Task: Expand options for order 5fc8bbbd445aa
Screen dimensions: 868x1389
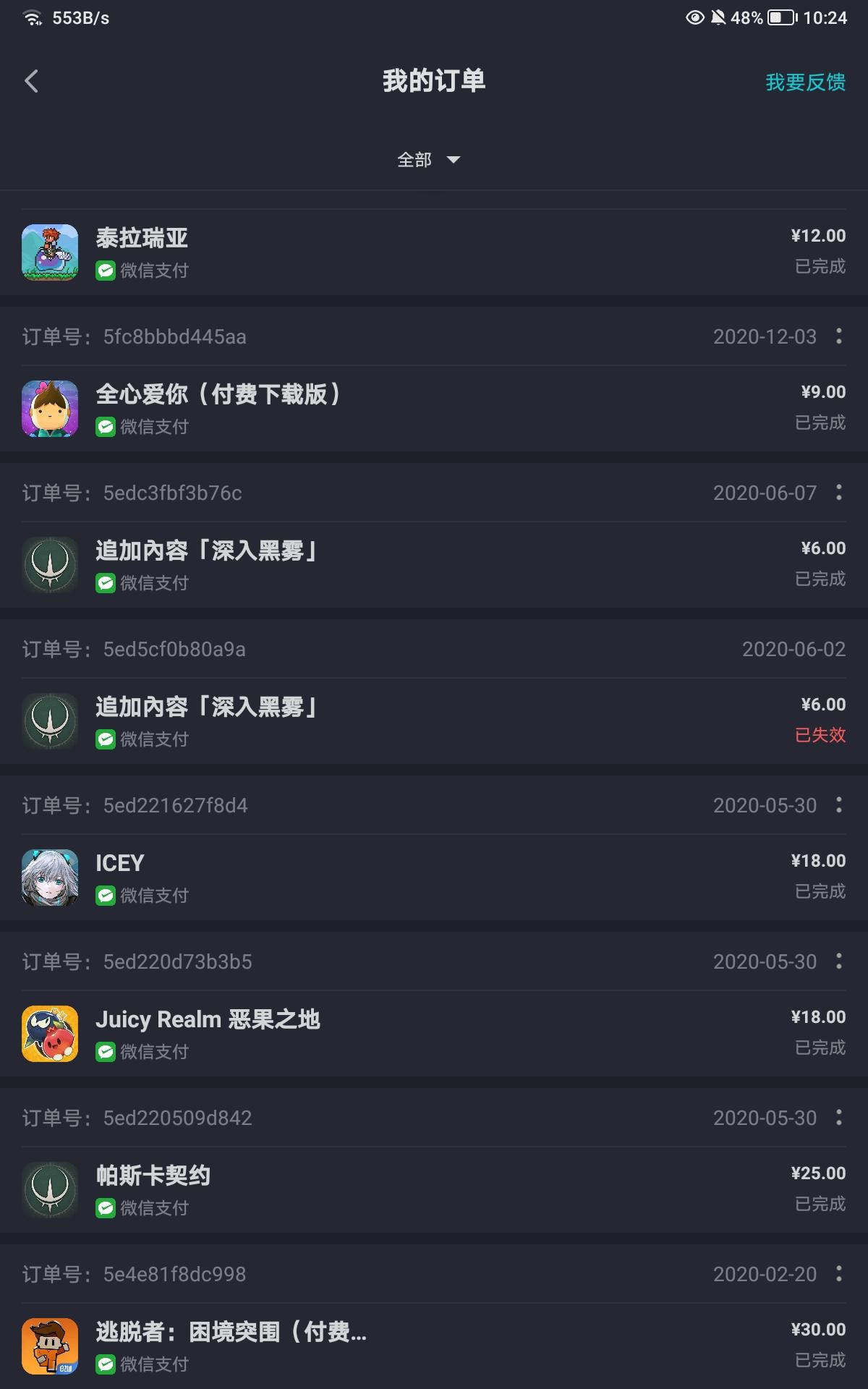Action: click(839, 336)
